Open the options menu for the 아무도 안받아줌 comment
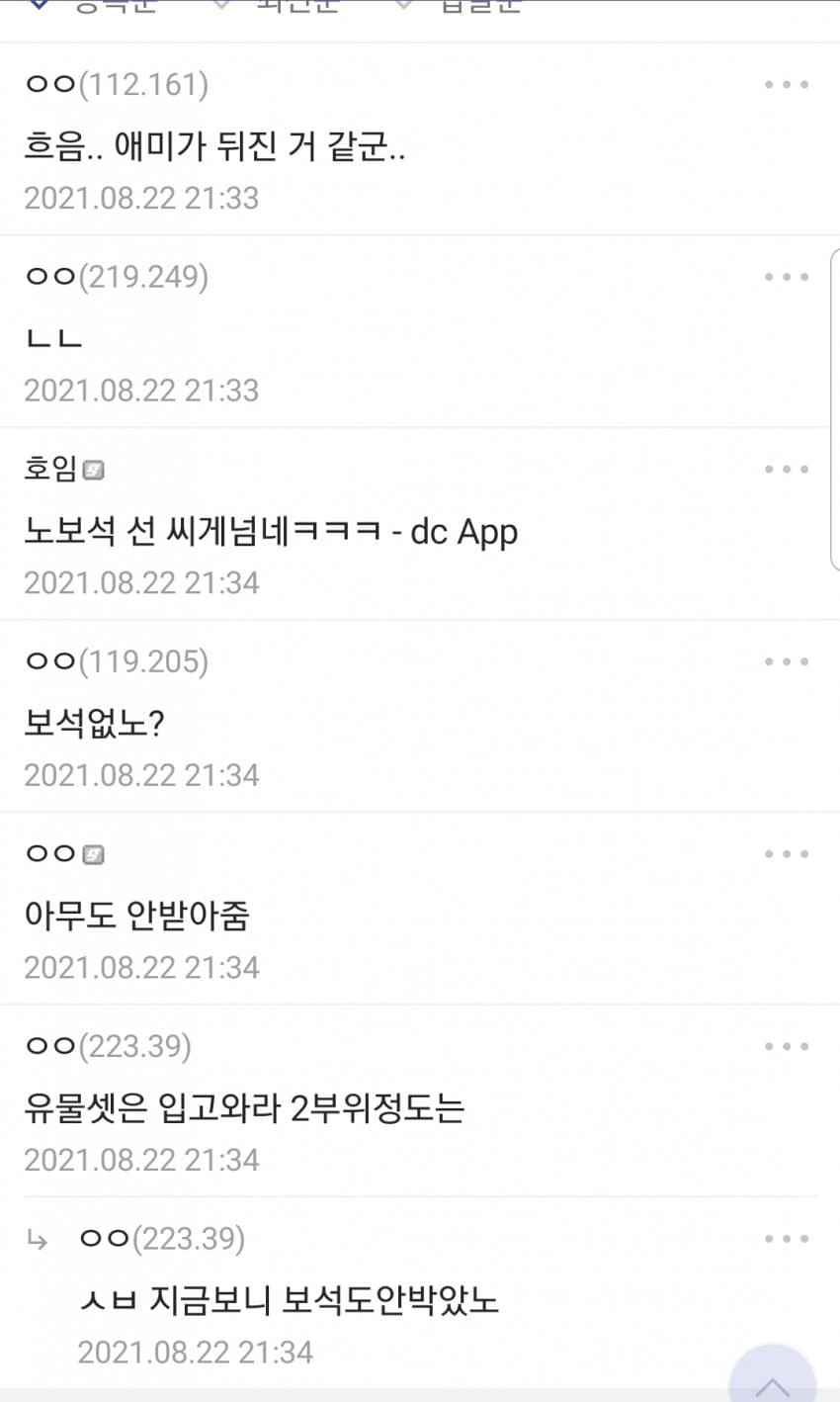Screen dimensions: 840x1402 [x=787, y=854]
